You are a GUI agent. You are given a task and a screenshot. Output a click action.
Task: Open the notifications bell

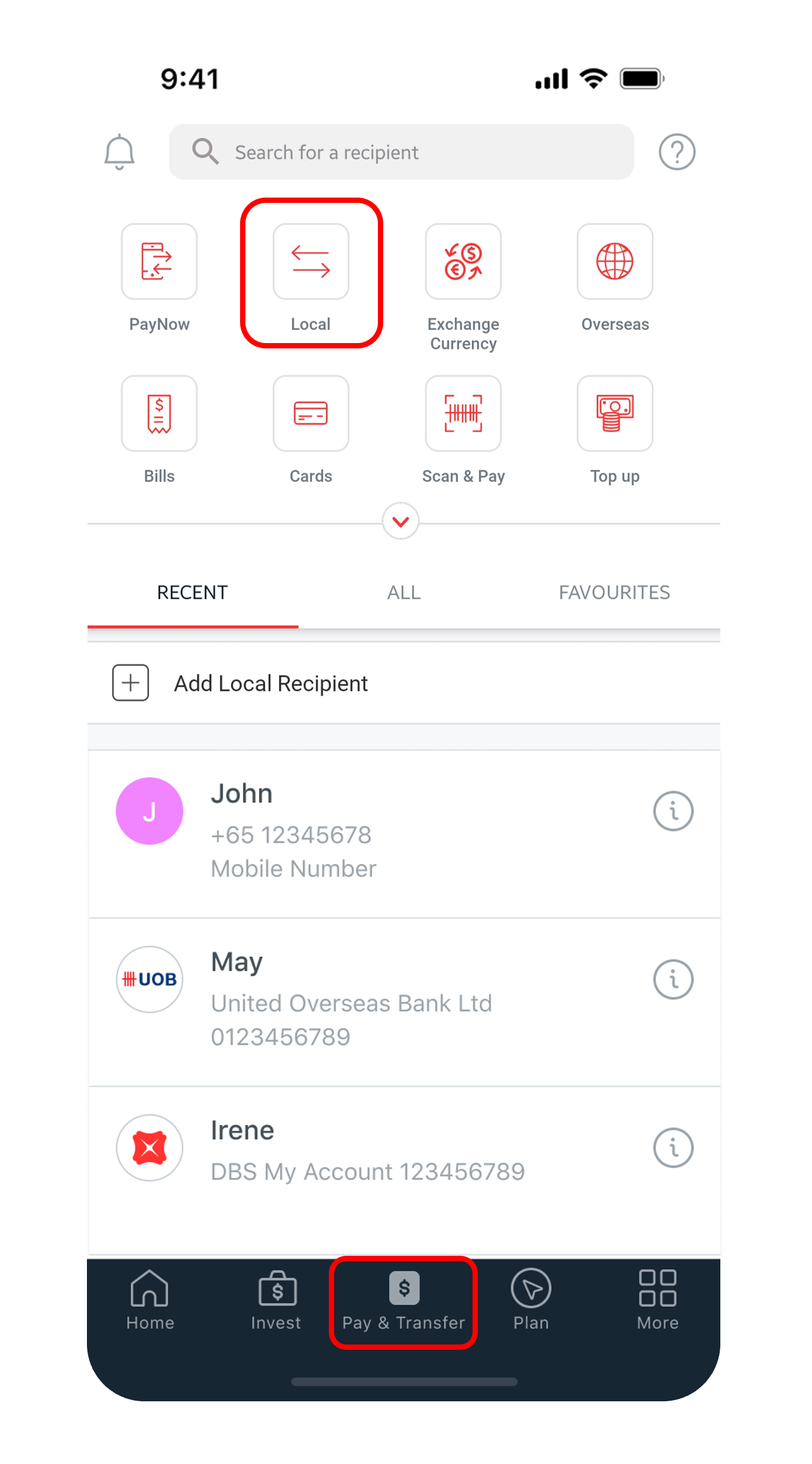coord(119,152)
